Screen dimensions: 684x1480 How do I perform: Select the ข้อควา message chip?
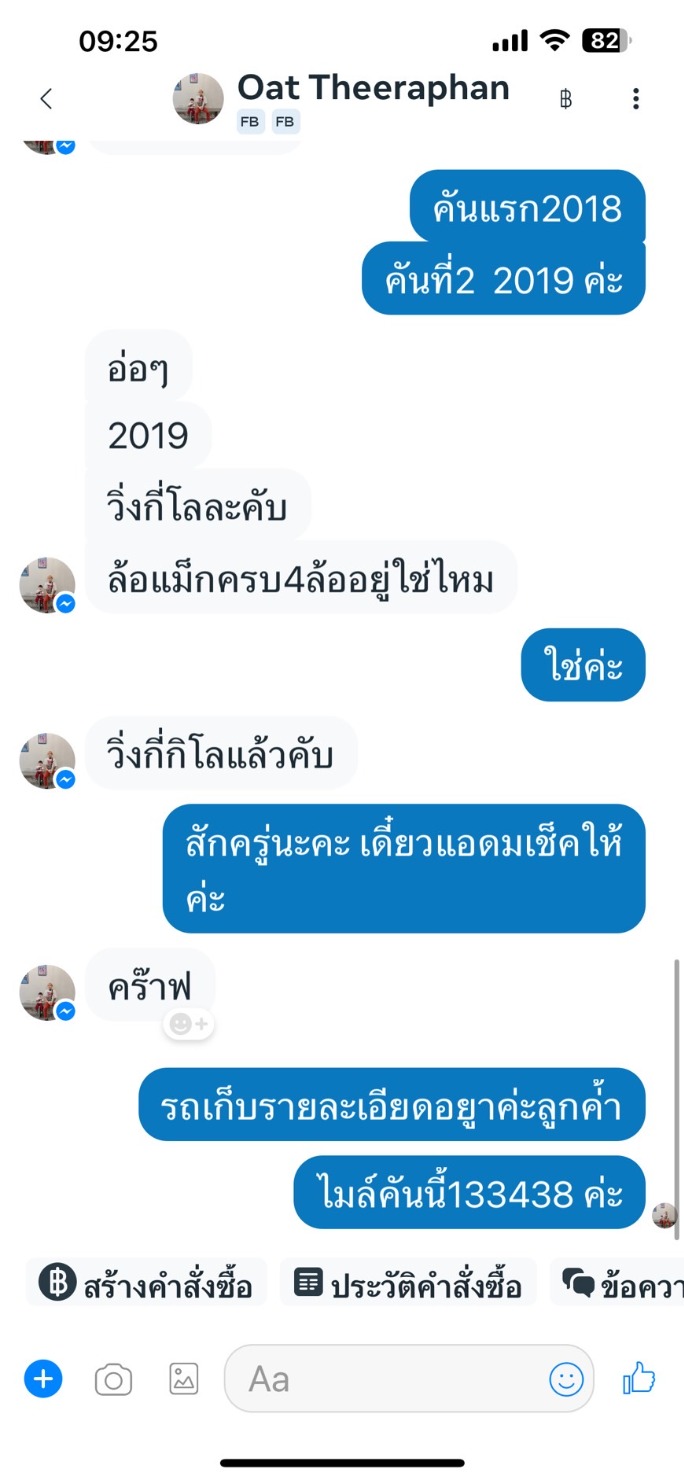[618, 1283]
